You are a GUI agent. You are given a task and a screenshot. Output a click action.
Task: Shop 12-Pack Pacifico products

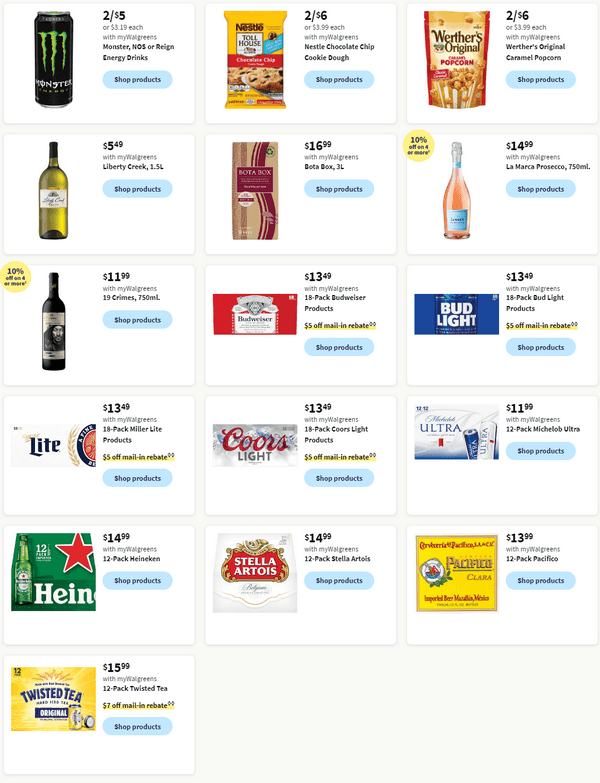[x=540, y=580]
